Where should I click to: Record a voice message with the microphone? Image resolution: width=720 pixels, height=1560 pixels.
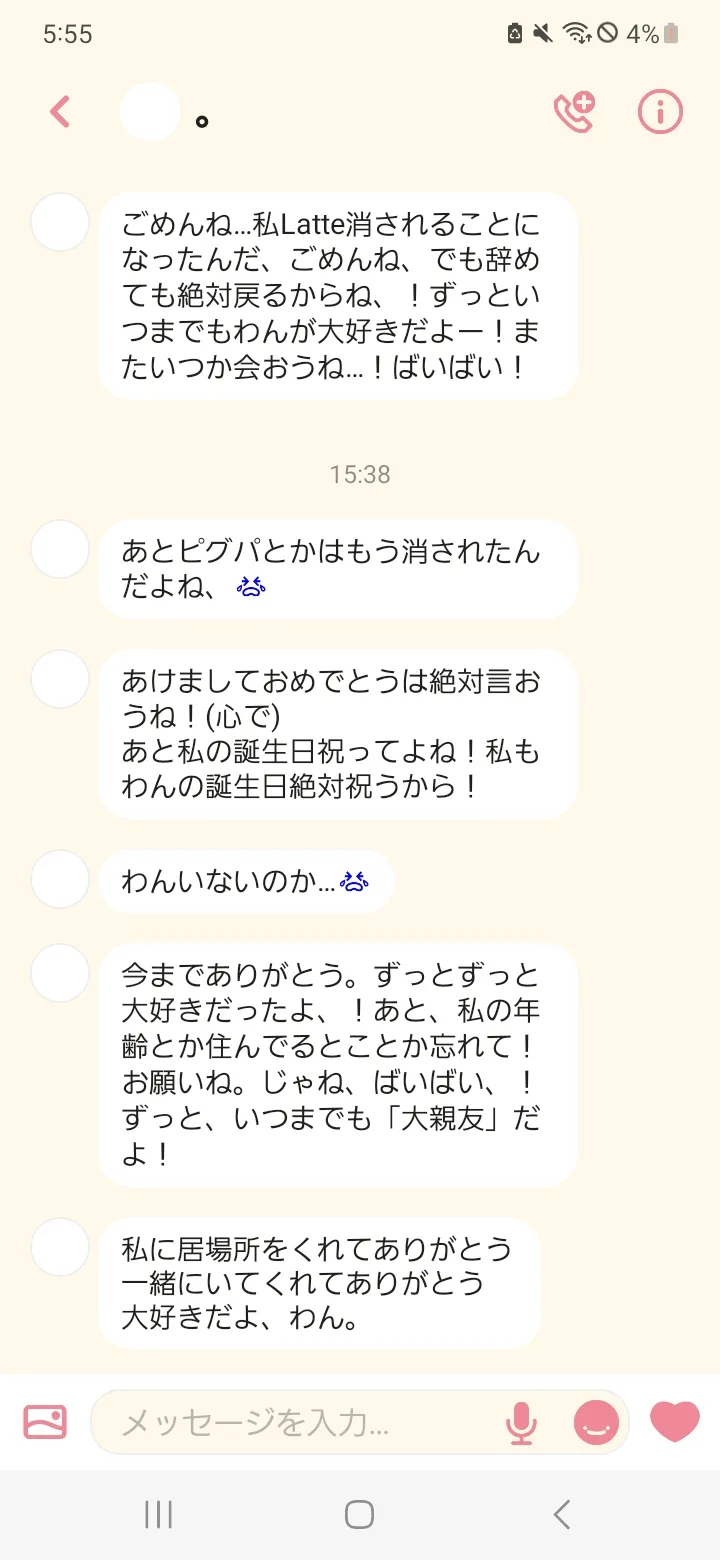pyautogui.click(x=520, y=1422)
